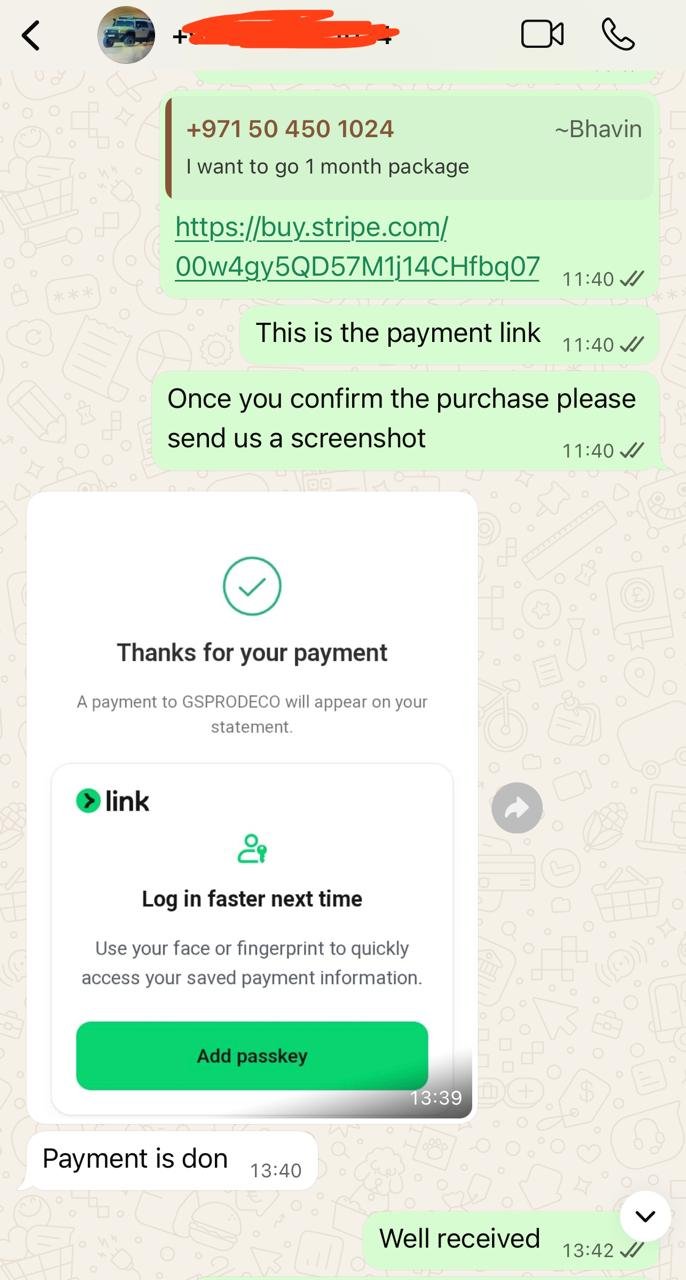The image size is (686, 1280).
Task: Jump to the latest messages
Action: [x=645, y=1217]
